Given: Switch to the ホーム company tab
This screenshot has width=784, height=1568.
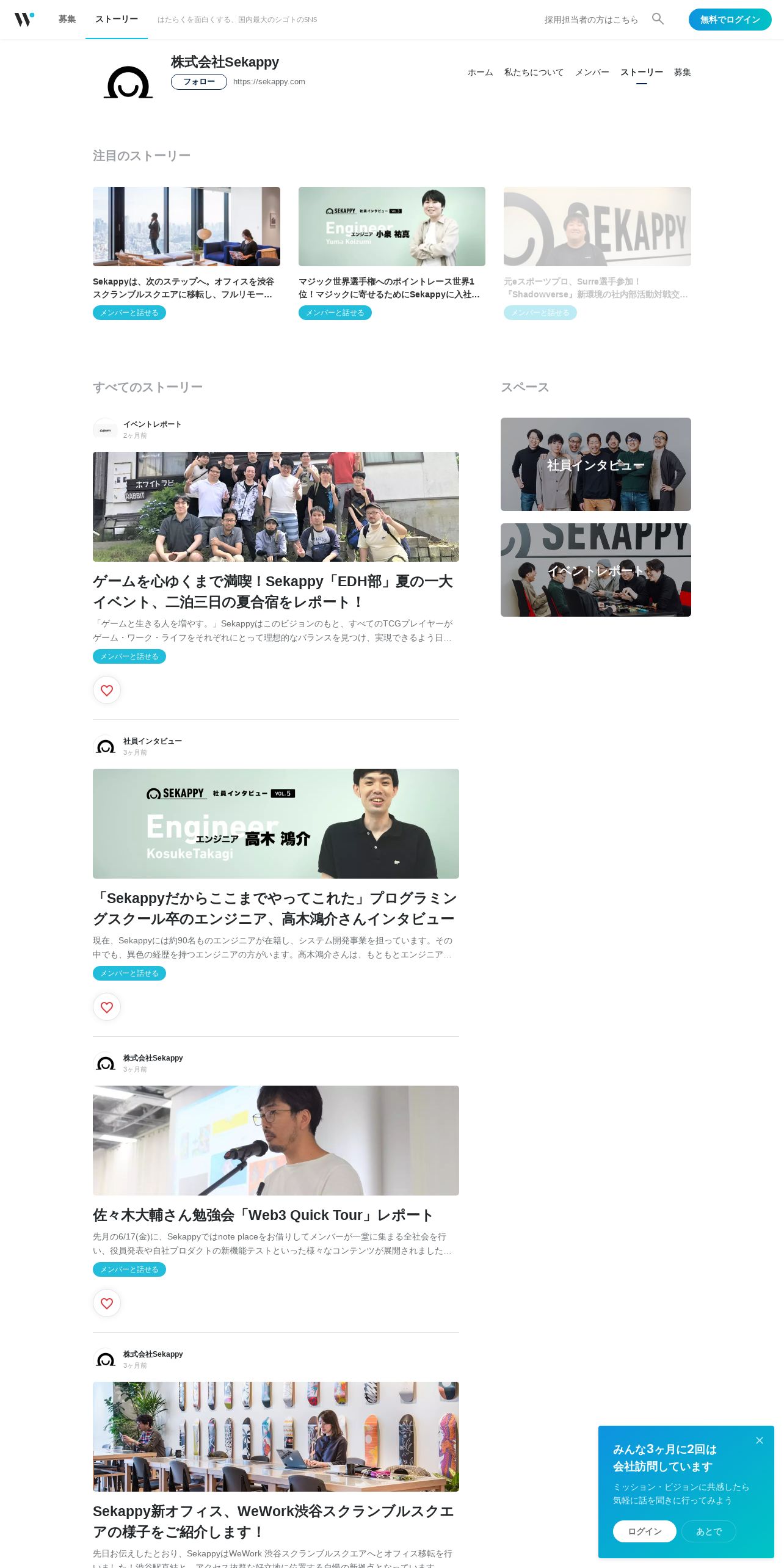Looking at the screenshot, I should (x=480, y=72).
